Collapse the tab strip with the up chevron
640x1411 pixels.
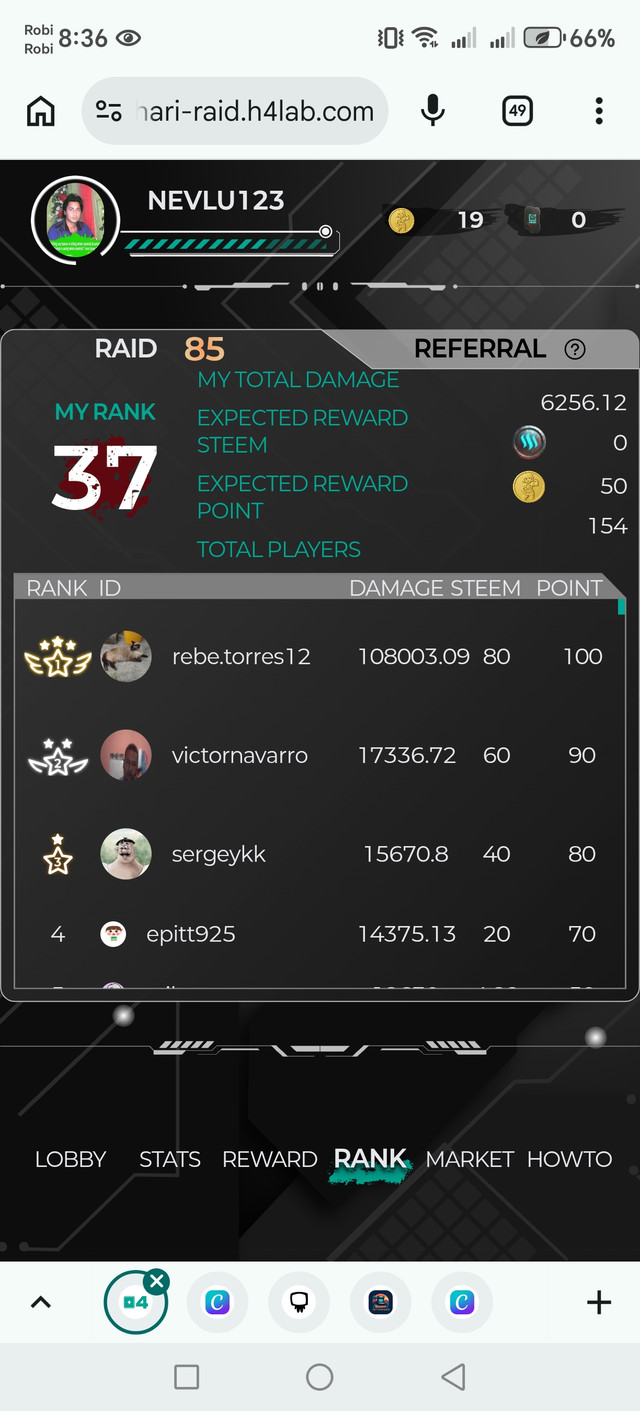(x=41, y=1302)
